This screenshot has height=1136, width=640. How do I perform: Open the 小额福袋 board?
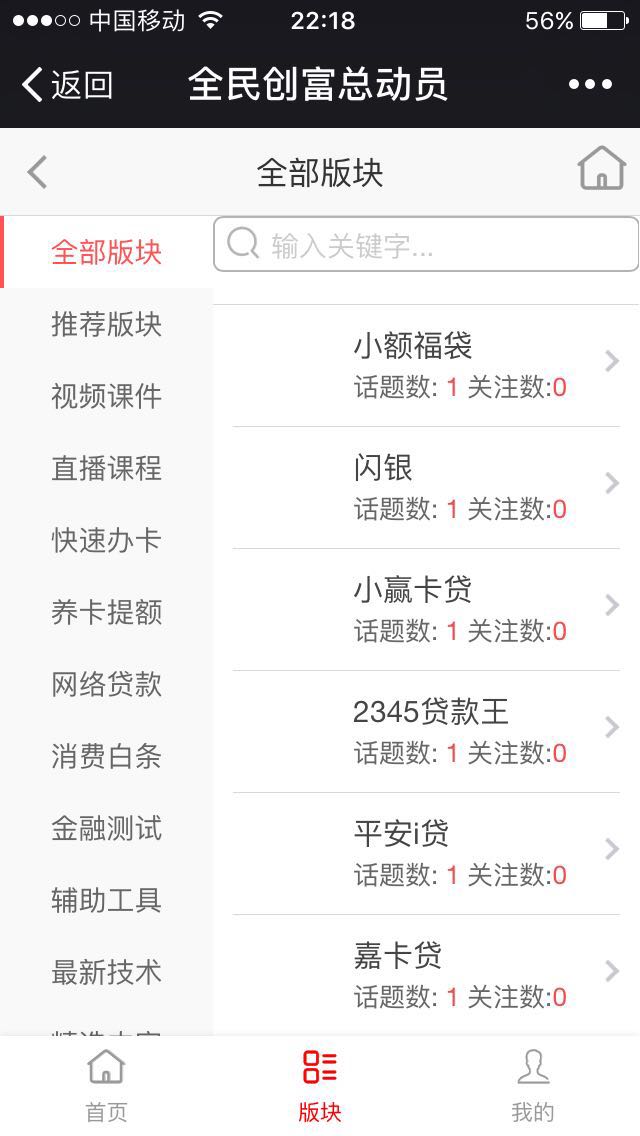pos(426,365)
